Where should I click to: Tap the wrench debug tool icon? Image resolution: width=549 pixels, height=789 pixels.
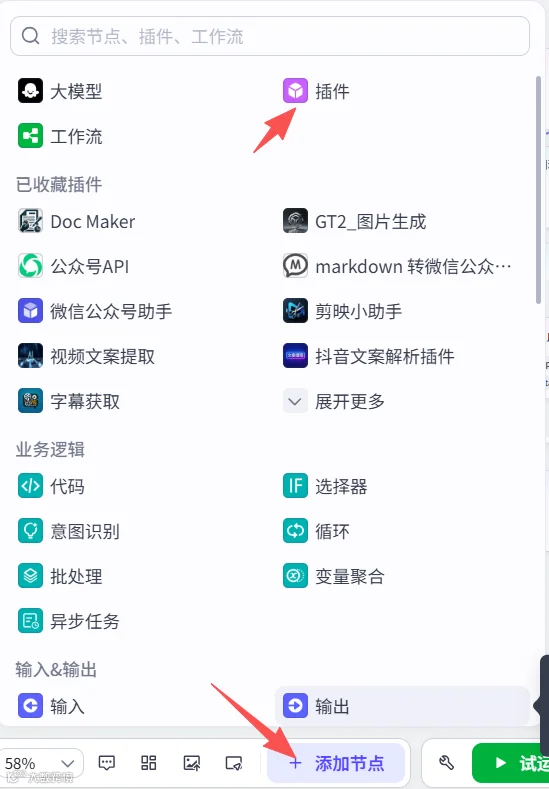point(446,763)
